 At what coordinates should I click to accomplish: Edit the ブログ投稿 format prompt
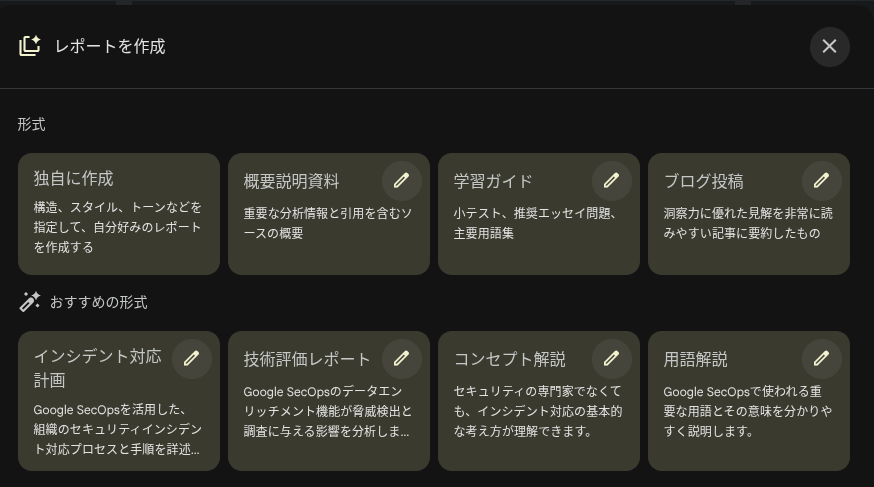821,181
